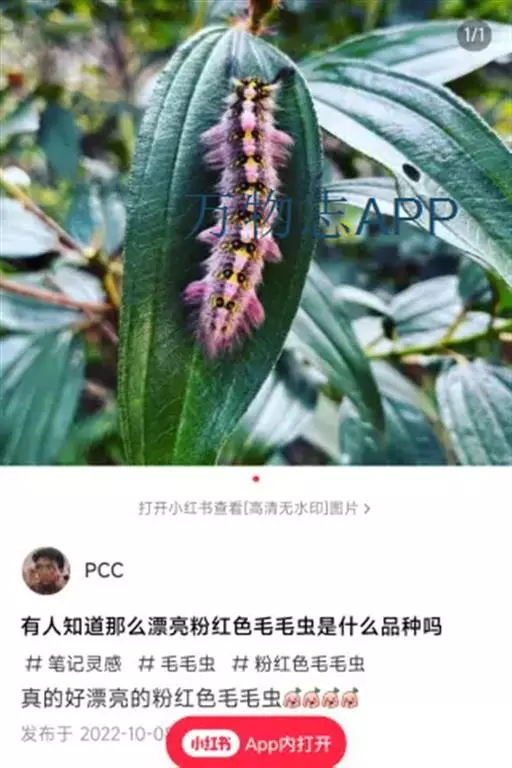Open the caterpillar photo full screen
Image resolution: width=512 pixels, height=768 pixels.
click(x=256, y=233)
